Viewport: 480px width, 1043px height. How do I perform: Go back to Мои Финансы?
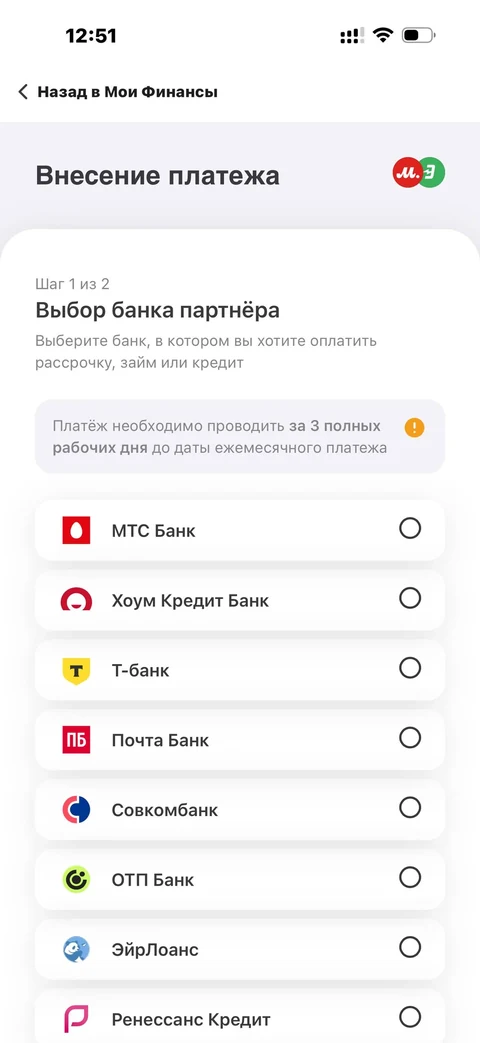(118, 92)
